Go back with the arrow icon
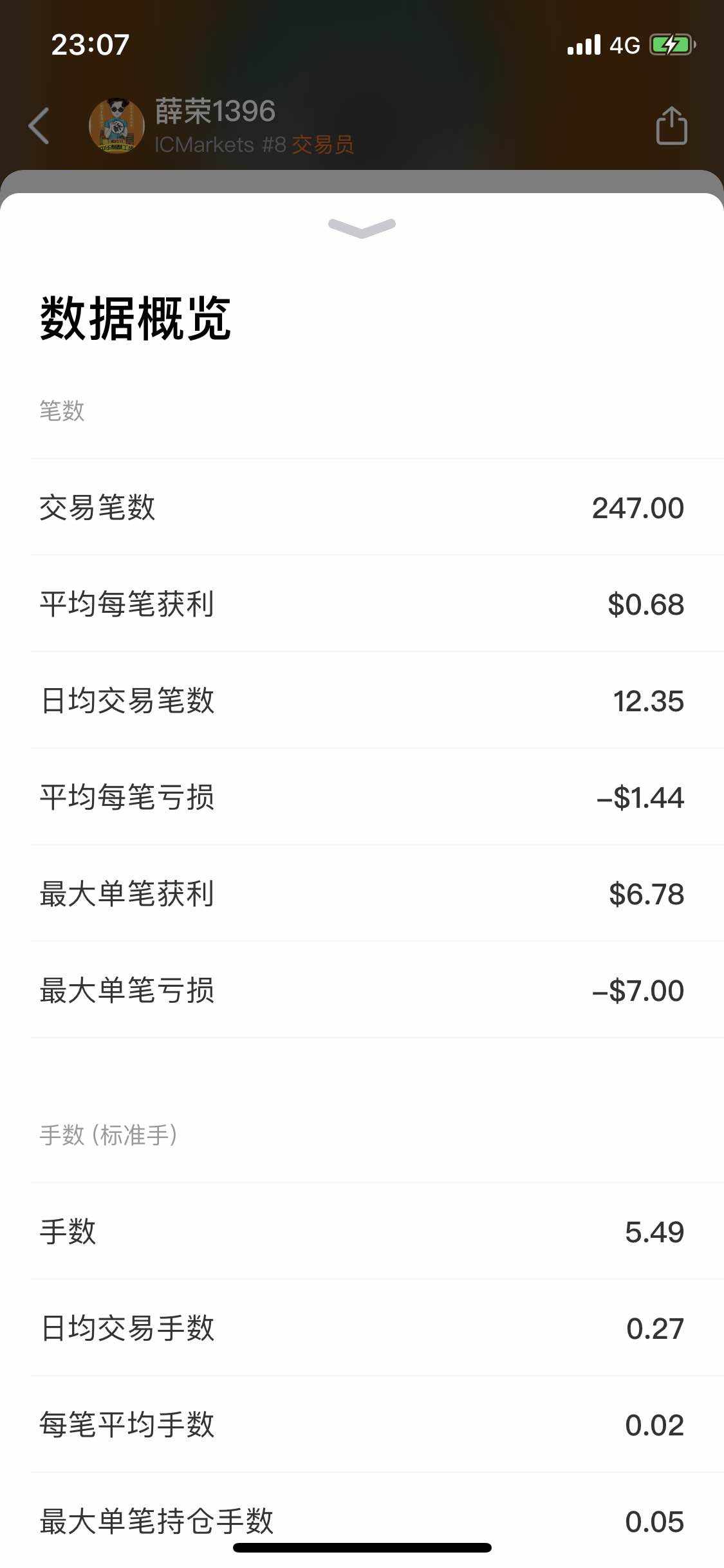This screenshot has height=1568, width=724. (x=40, y=126)
